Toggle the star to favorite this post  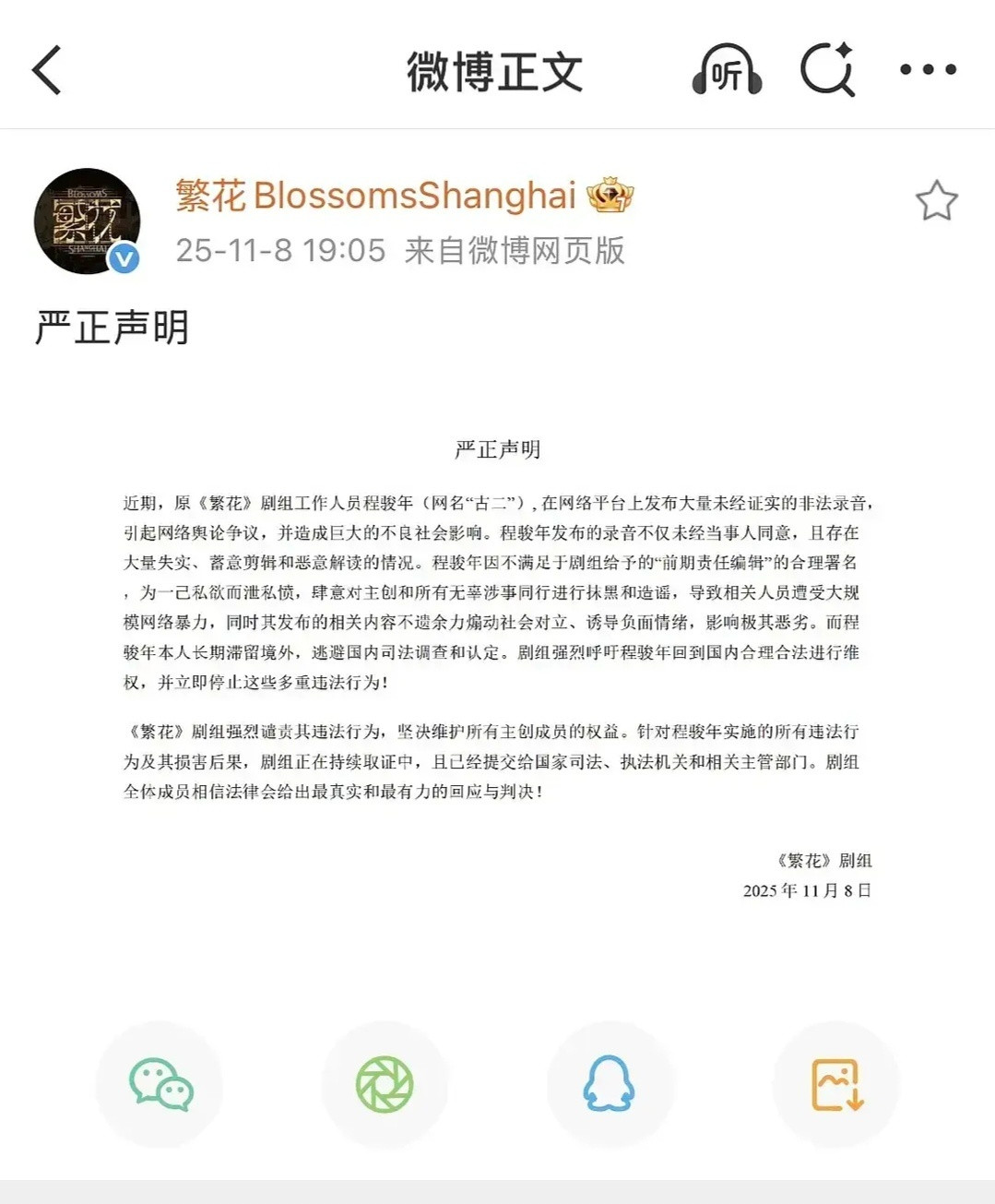pos(938,199)
